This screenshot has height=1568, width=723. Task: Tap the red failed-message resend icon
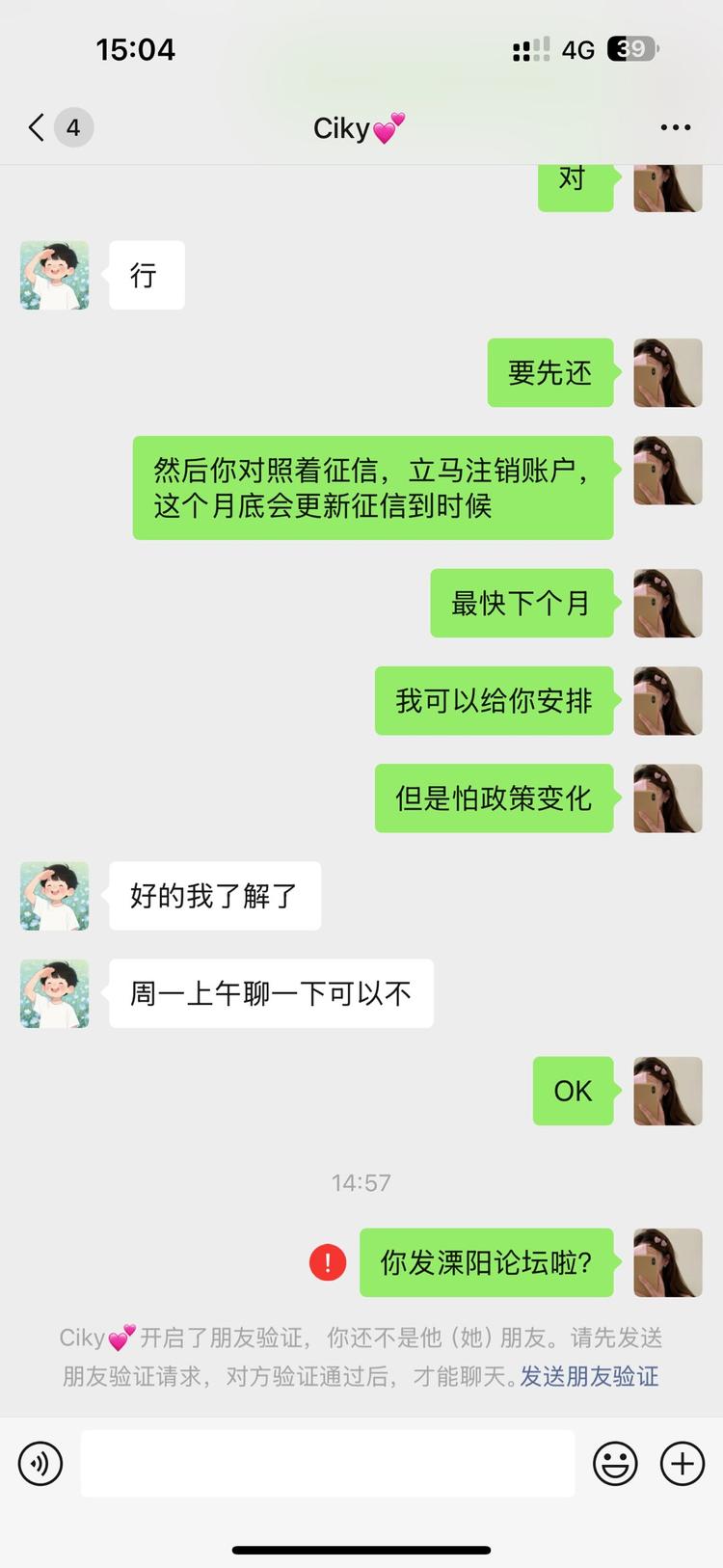328,1262
